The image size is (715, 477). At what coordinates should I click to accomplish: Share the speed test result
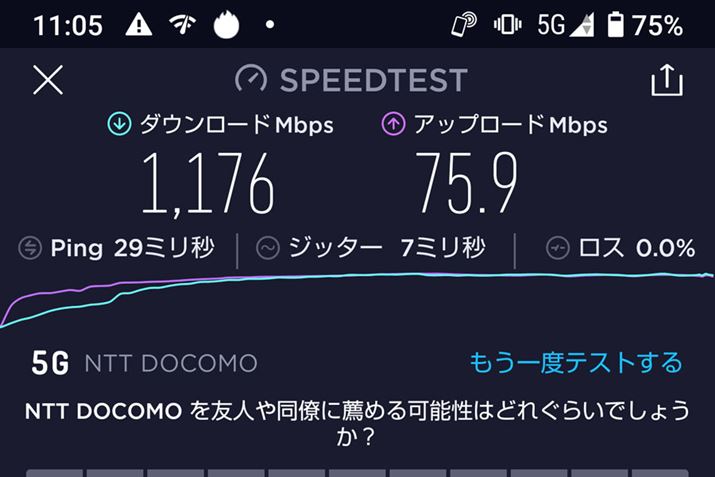pyautogui.click(x=667, y=81)
